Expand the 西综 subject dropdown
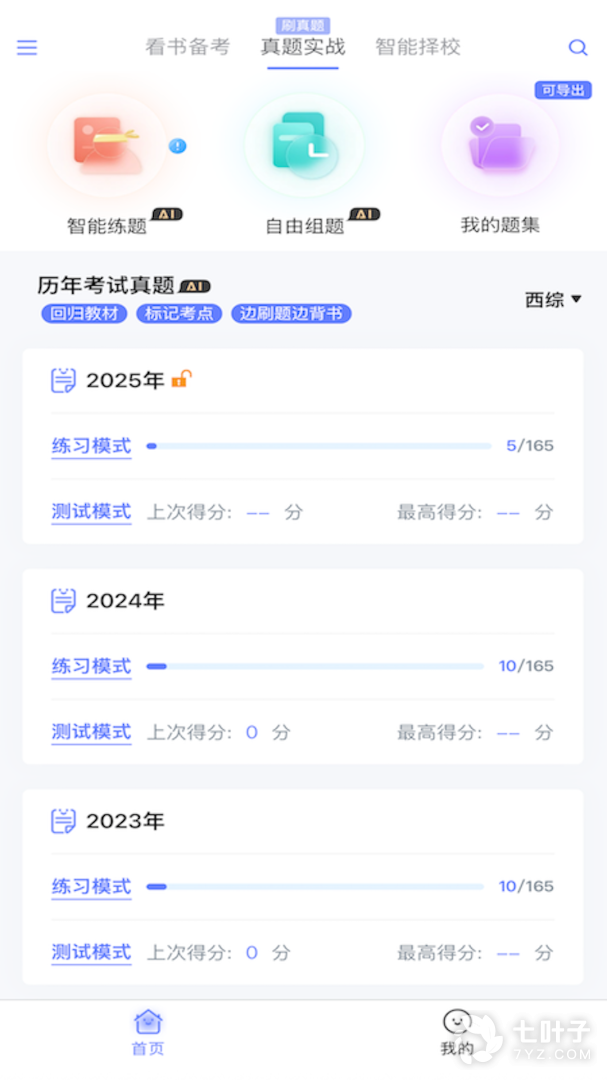The height and width of the screenshot is (1080, 607). coord(553,299)
